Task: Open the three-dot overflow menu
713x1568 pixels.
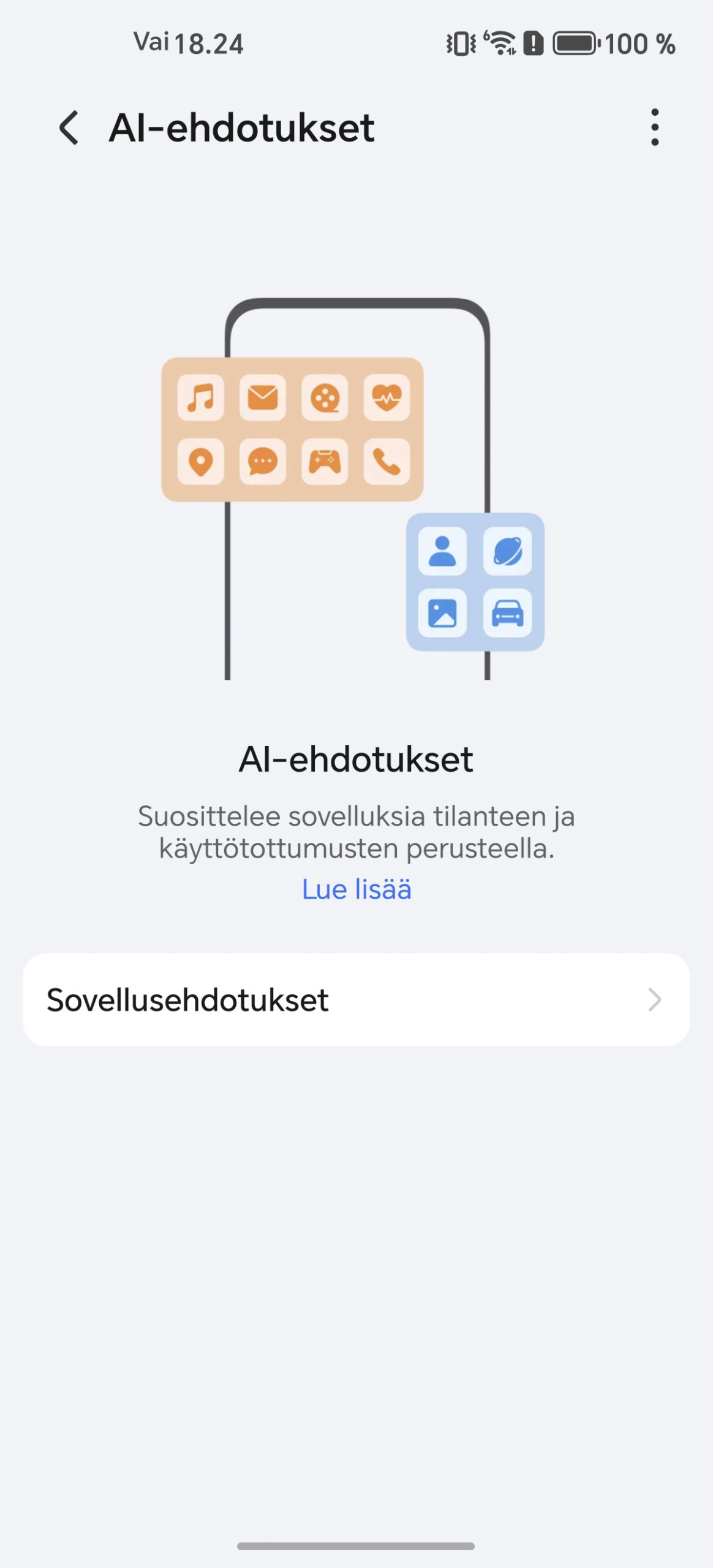Action: (x=655, y=127)
